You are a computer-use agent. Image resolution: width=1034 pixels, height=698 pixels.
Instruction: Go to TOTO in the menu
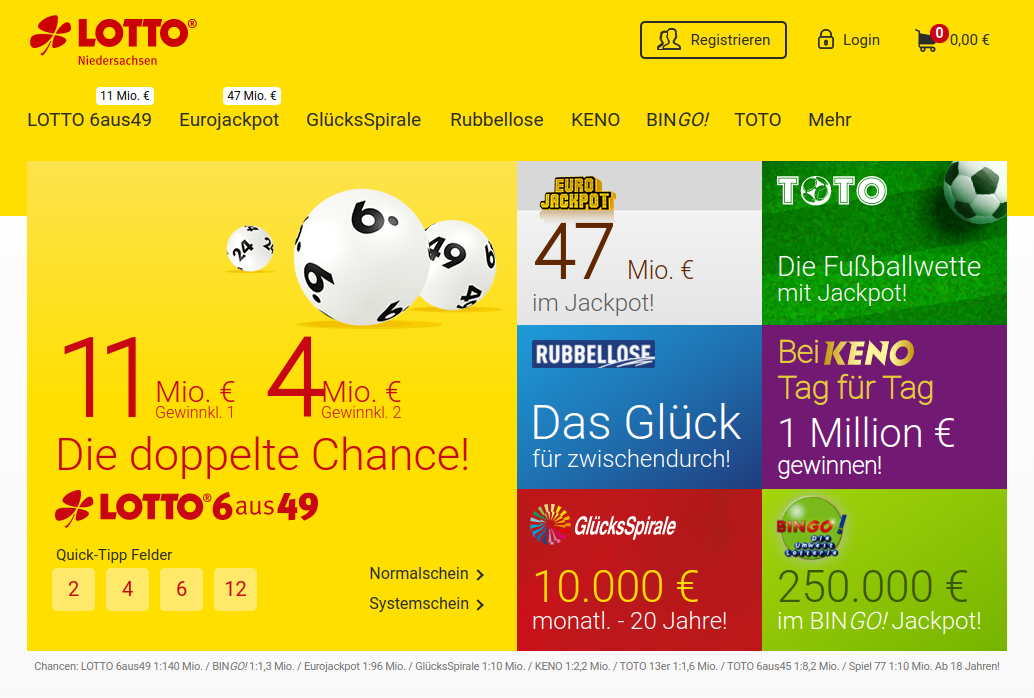coord(757,120)
